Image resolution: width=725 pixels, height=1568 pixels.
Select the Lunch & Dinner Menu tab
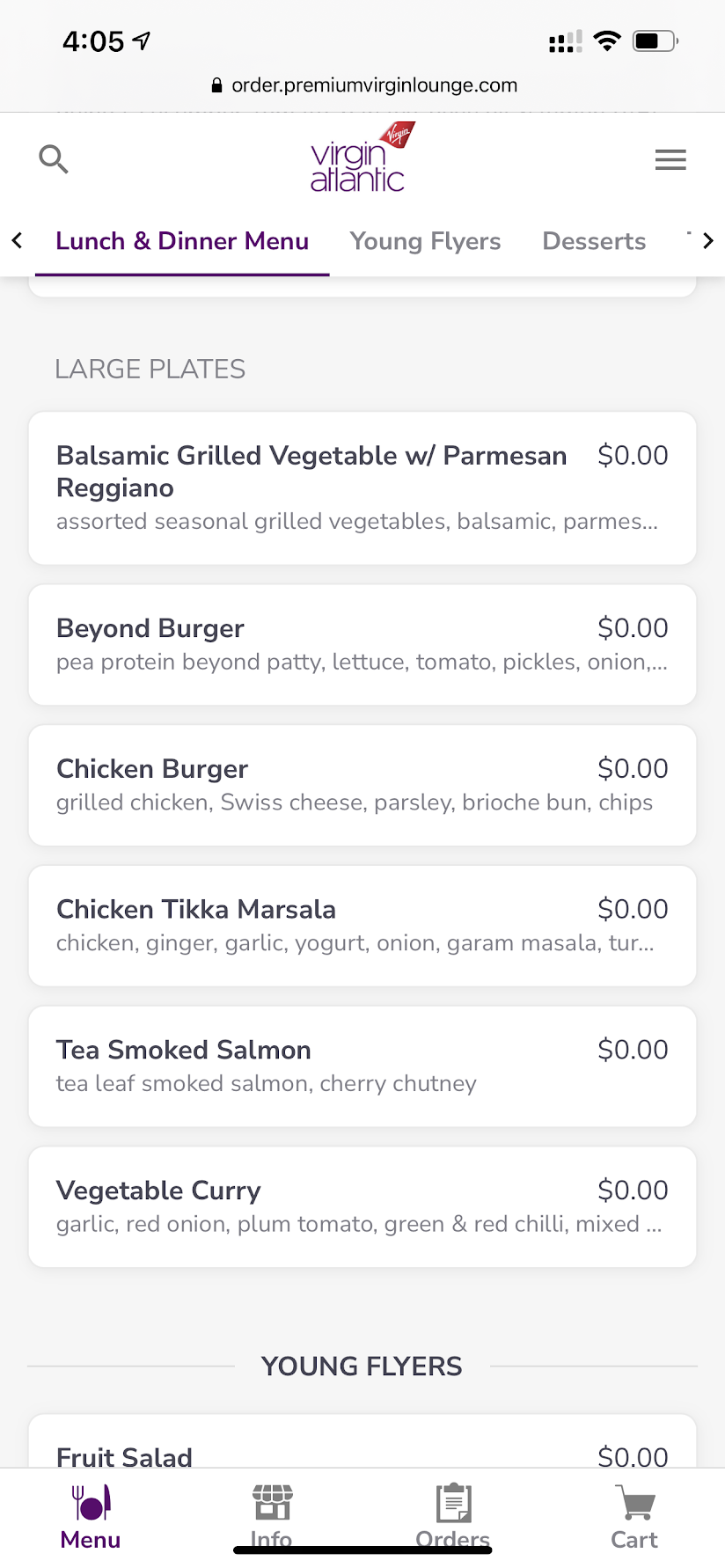182,241
